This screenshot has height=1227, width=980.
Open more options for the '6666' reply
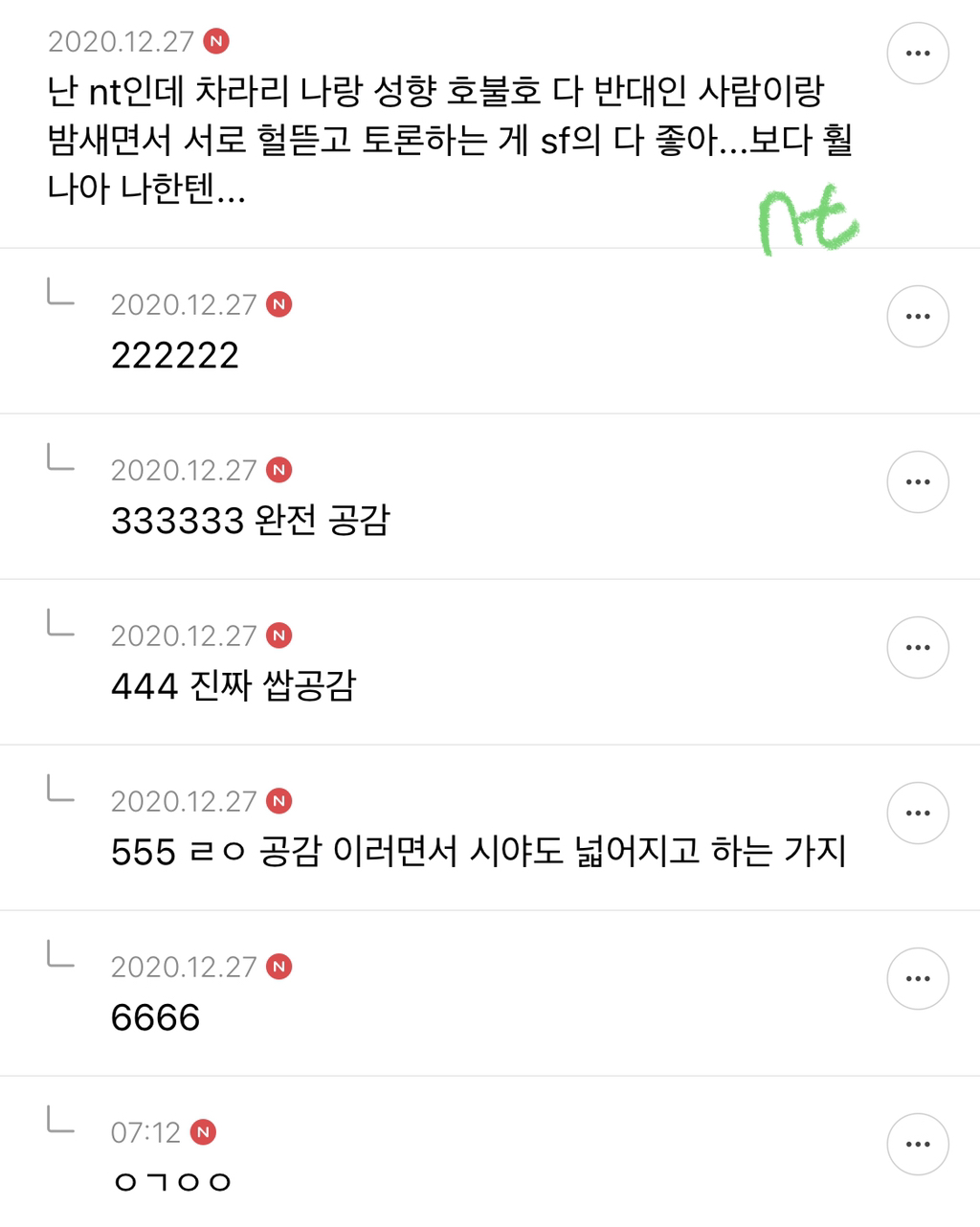click(917, 978)
